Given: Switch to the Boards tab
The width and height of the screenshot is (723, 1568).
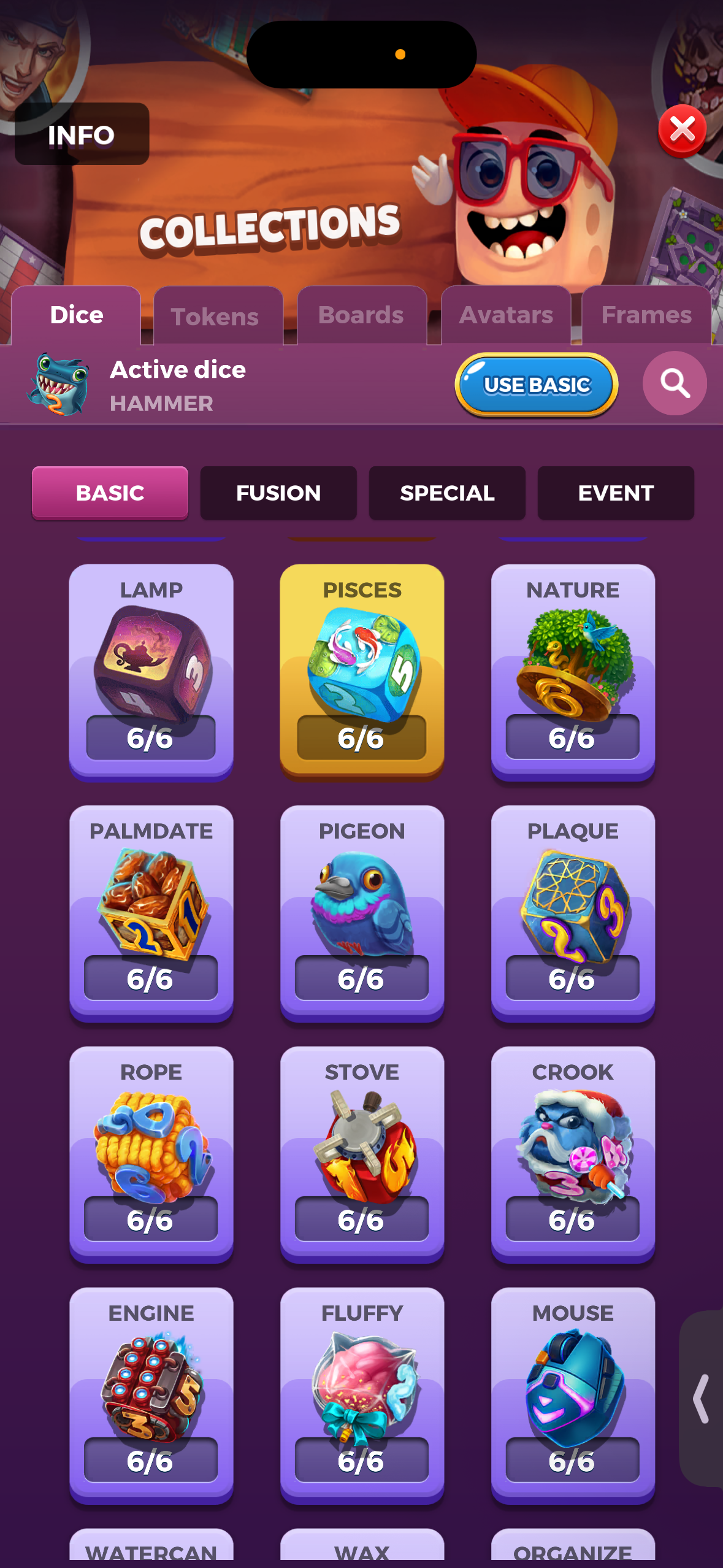Looking at the screenshot, I should point(361,315).
